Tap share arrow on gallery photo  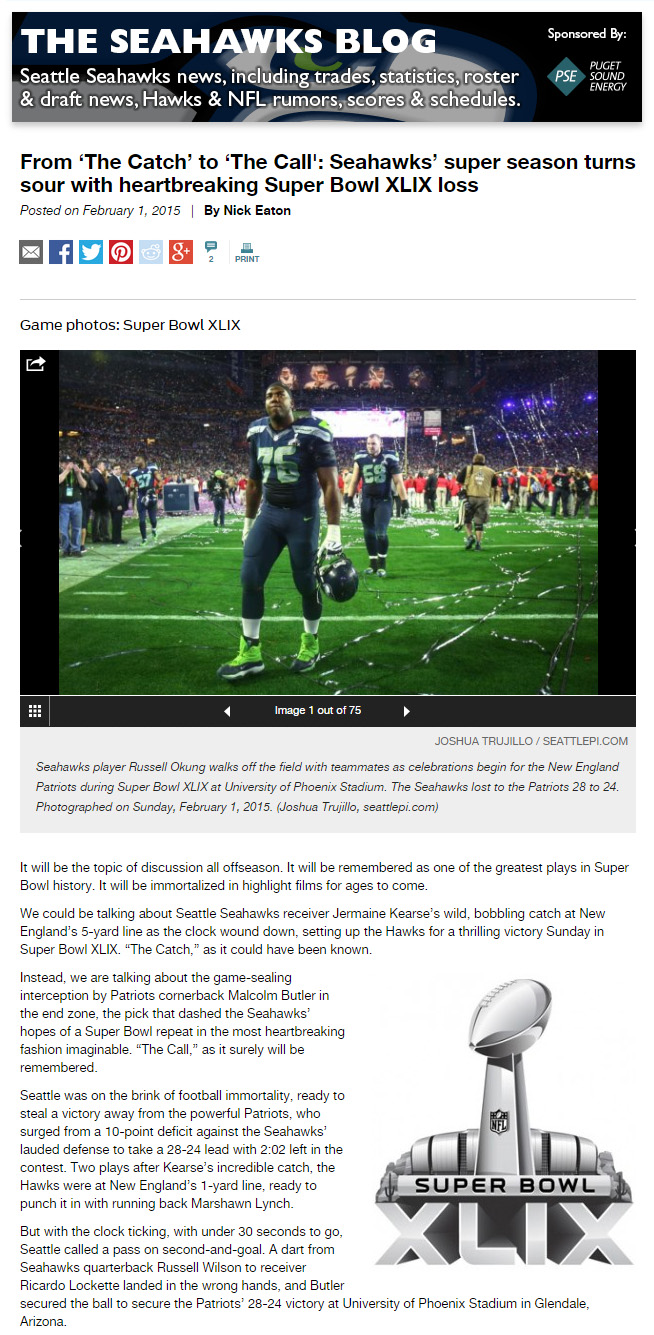point(36,364)
